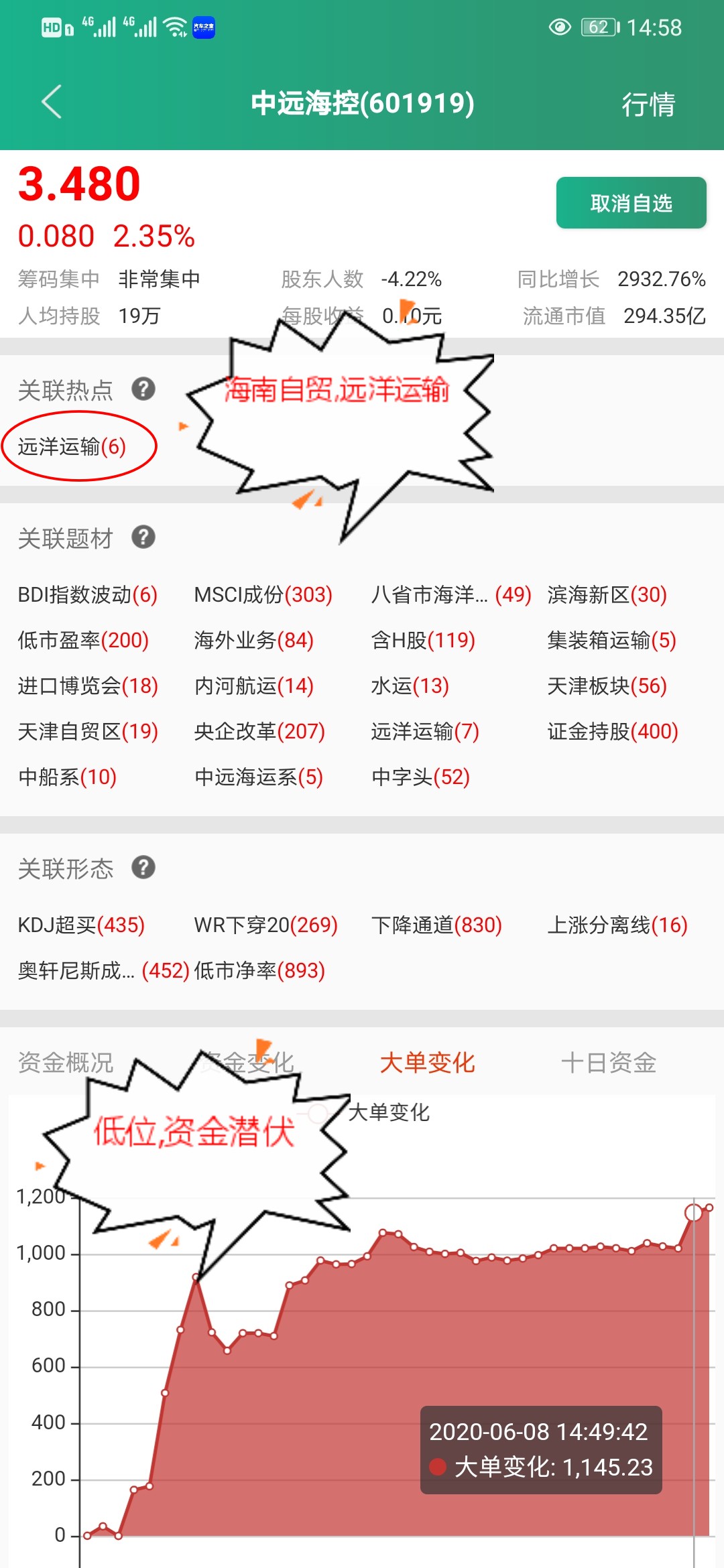Tap 取消自选 to remove from watchlist

(x=631, y=203)
